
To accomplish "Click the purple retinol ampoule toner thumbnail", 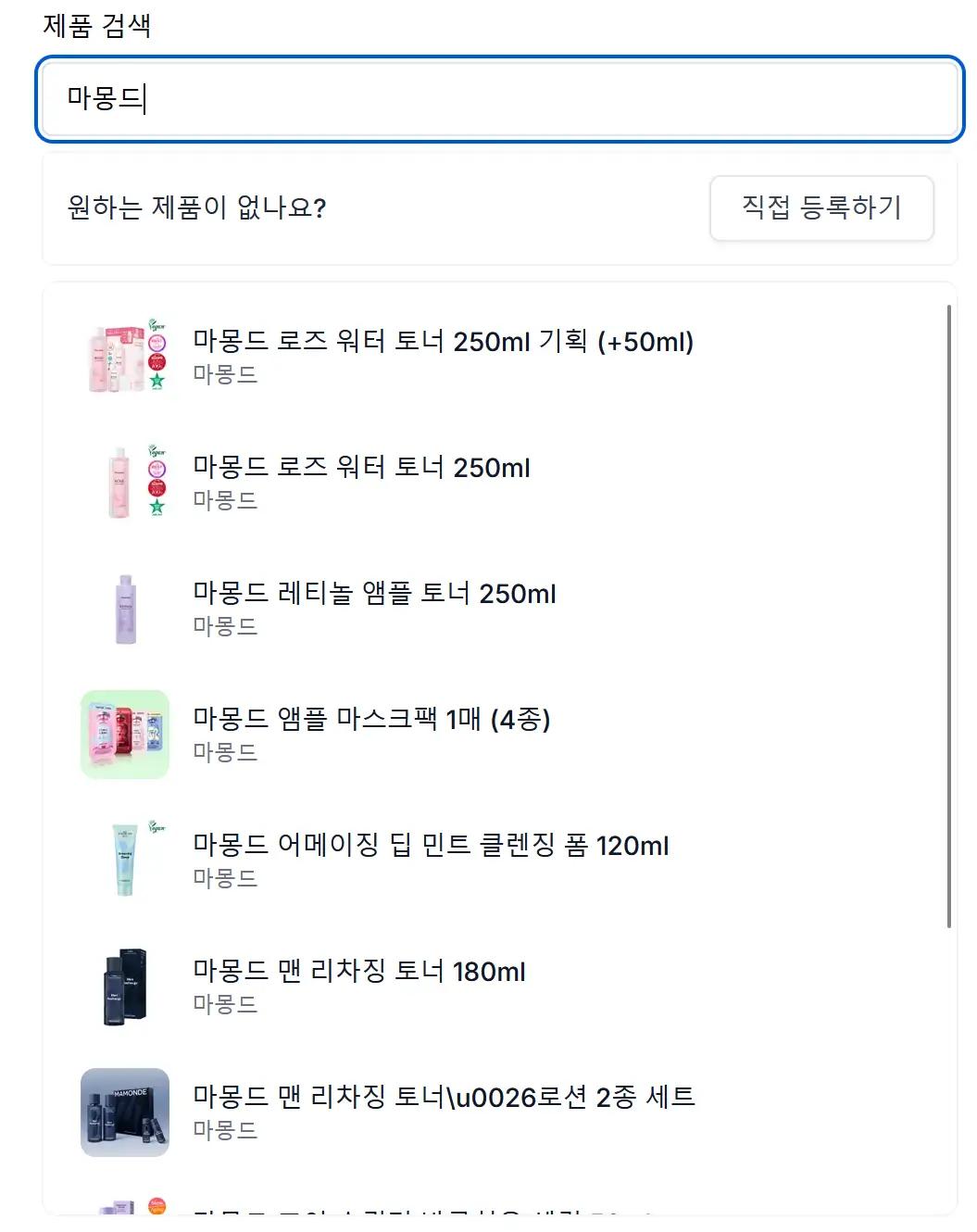I will coord(124,610).
